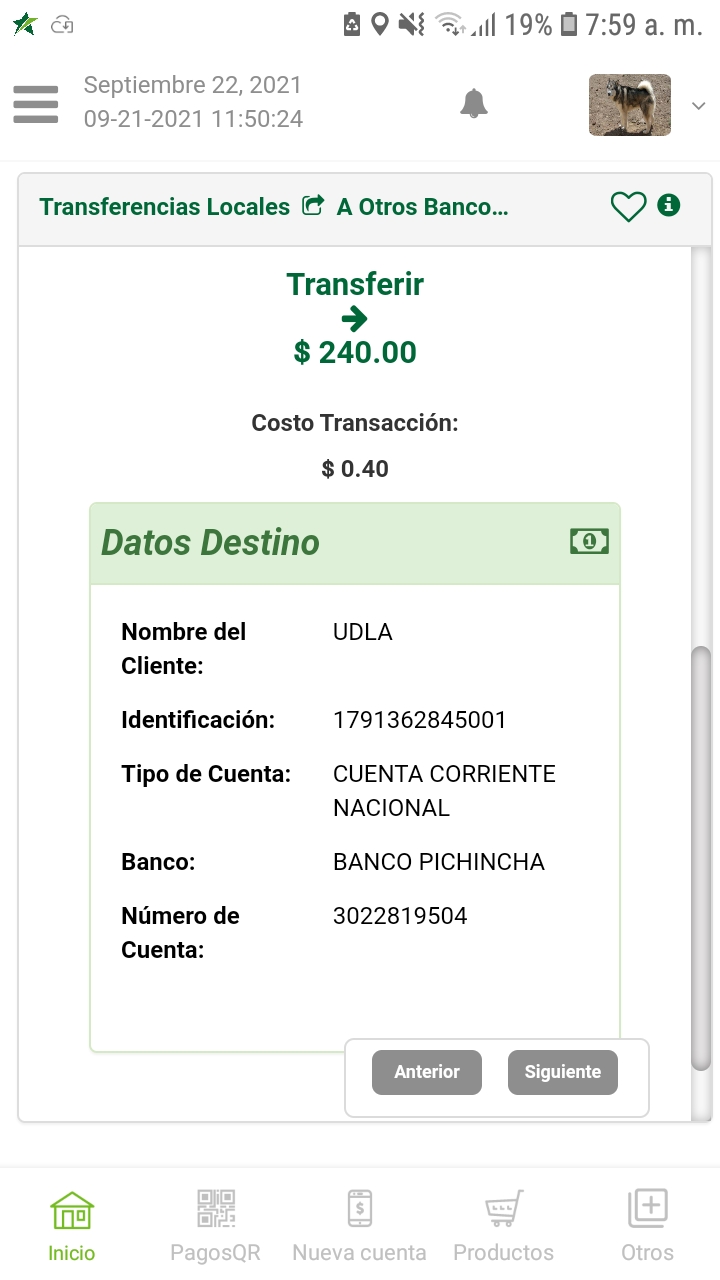Open the profile picture menu
Image resolution: width=720 pixels, height=1280 pixels.
[629, 104]
